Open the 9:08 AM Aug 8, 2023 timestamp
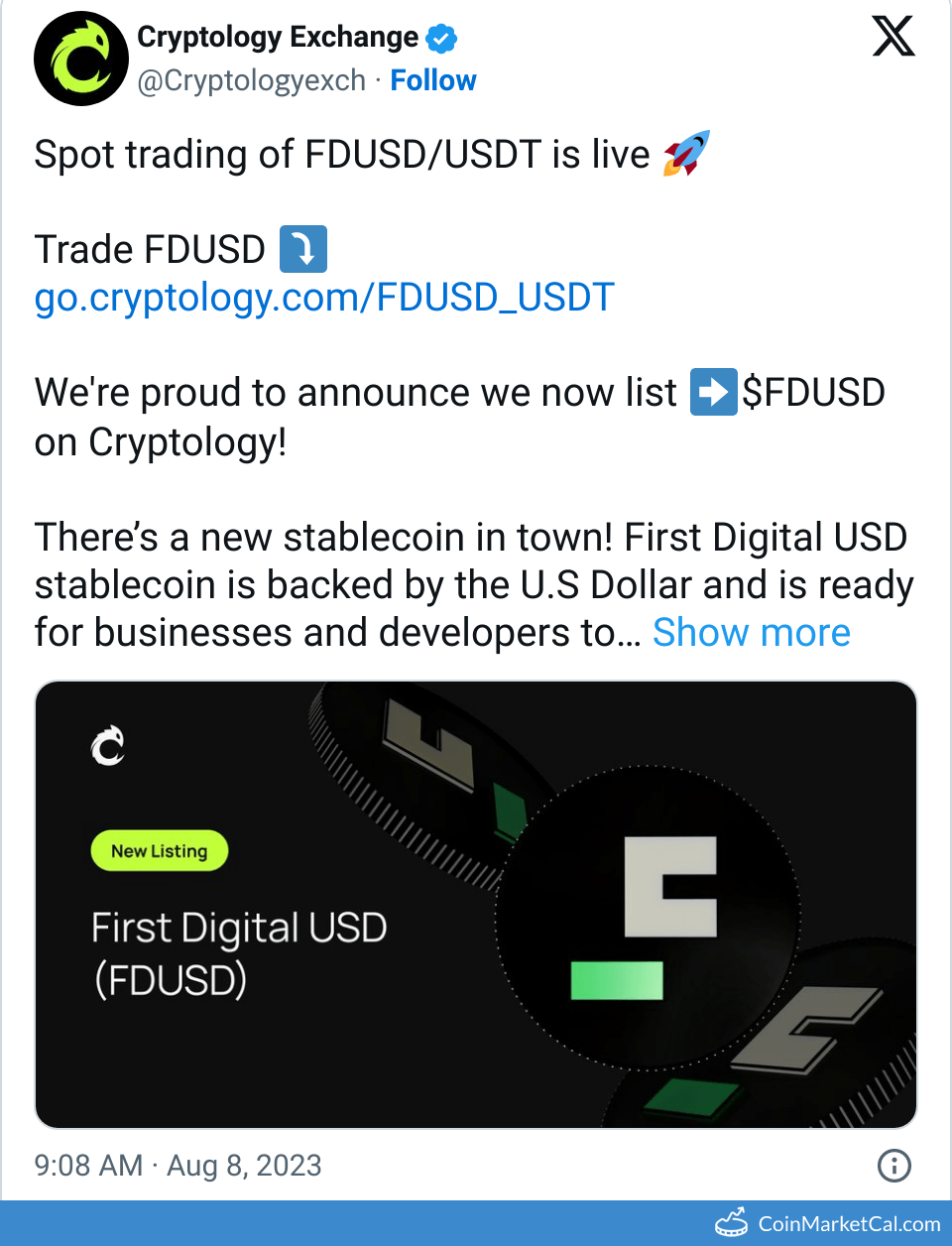952x1246 pixels. point(178,1166)
